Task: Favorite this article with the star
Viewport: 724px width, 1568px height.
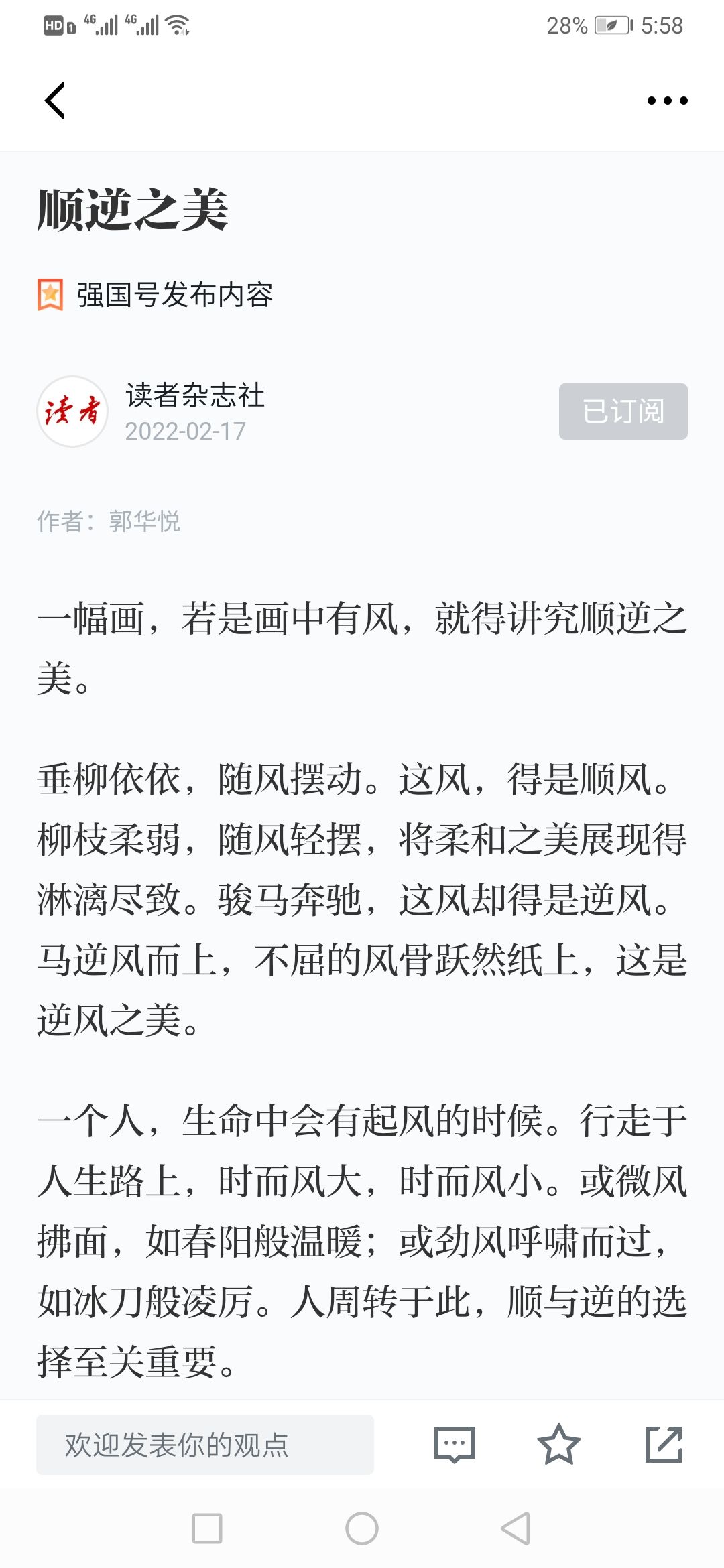Action: (558, 1444)
